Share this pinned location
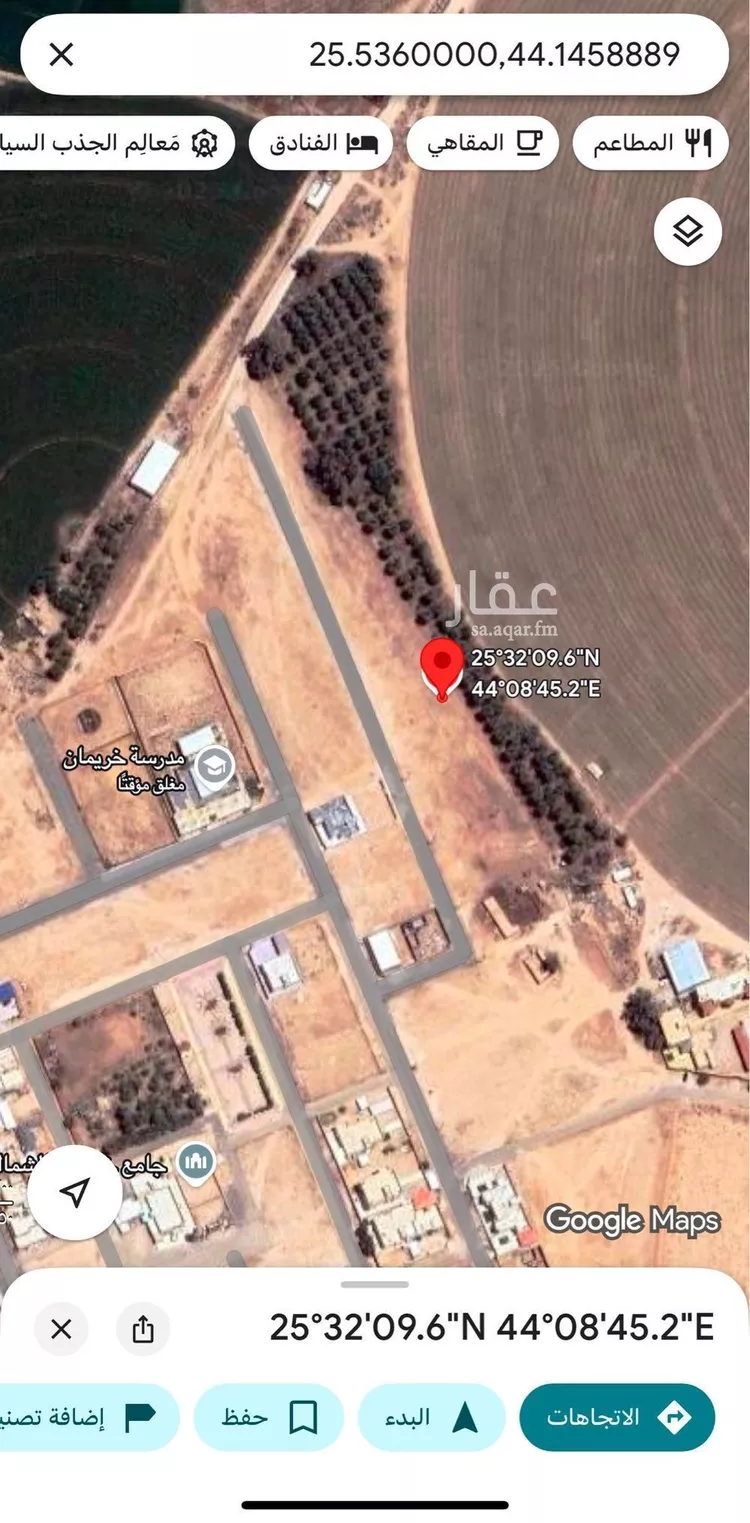The width and height of the screenshot is (750, 1523). [x=143, y=1329]
